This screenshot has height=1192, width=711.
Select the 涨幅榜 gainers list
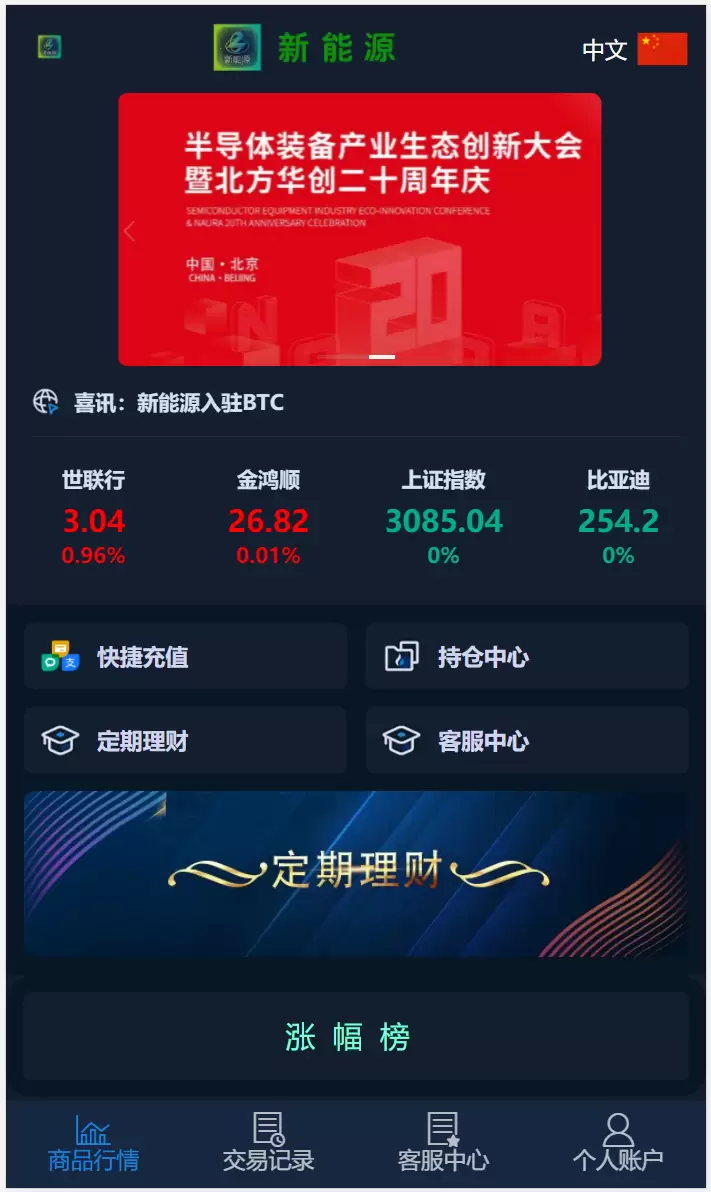tap(356, 1037)
